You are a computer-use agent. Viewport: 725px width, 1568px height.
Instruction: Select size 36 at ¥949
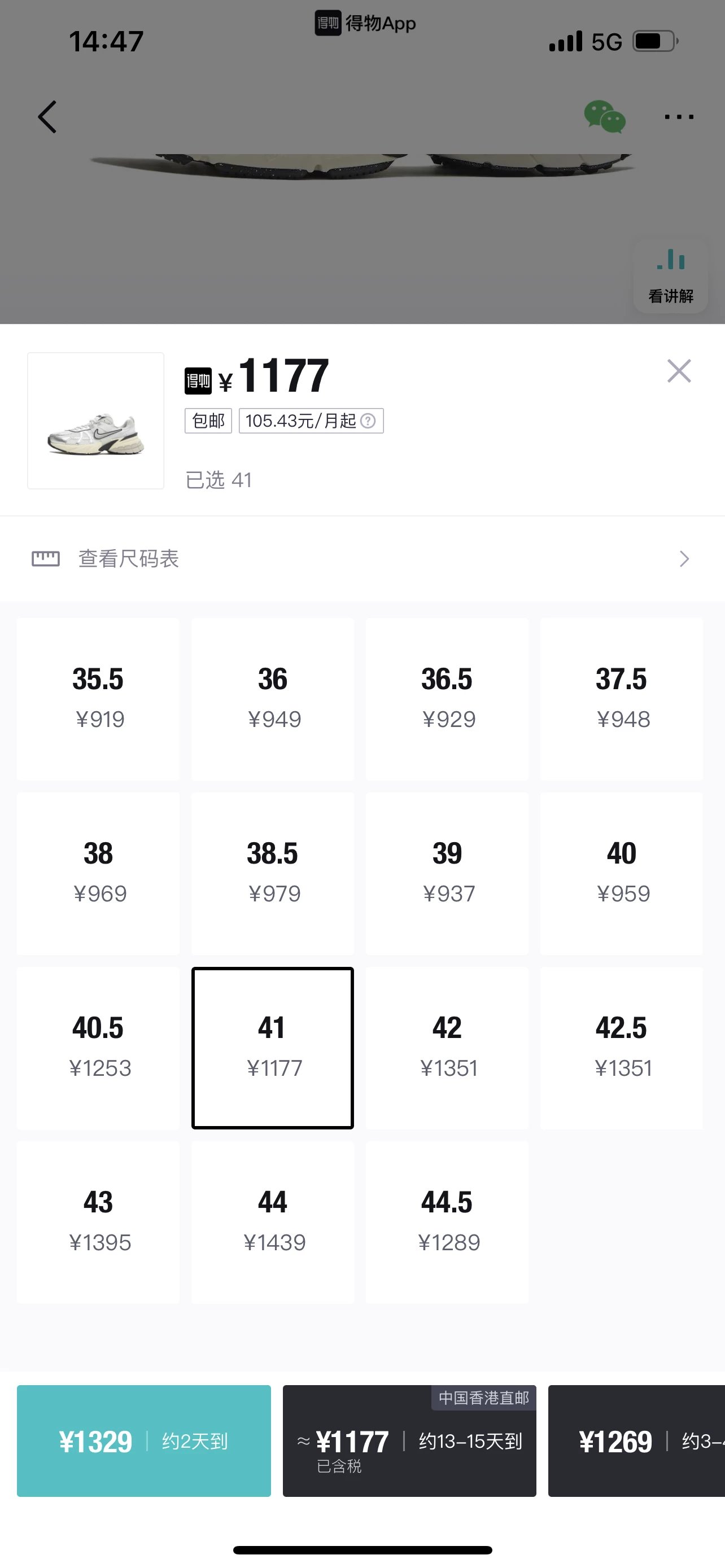pos(273,699)
